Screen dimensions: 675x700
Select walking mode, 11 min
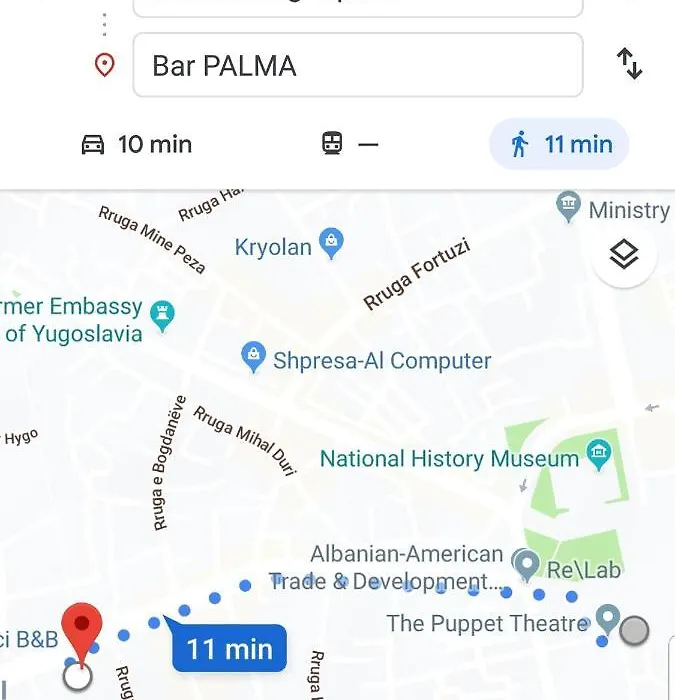(559, 144)
